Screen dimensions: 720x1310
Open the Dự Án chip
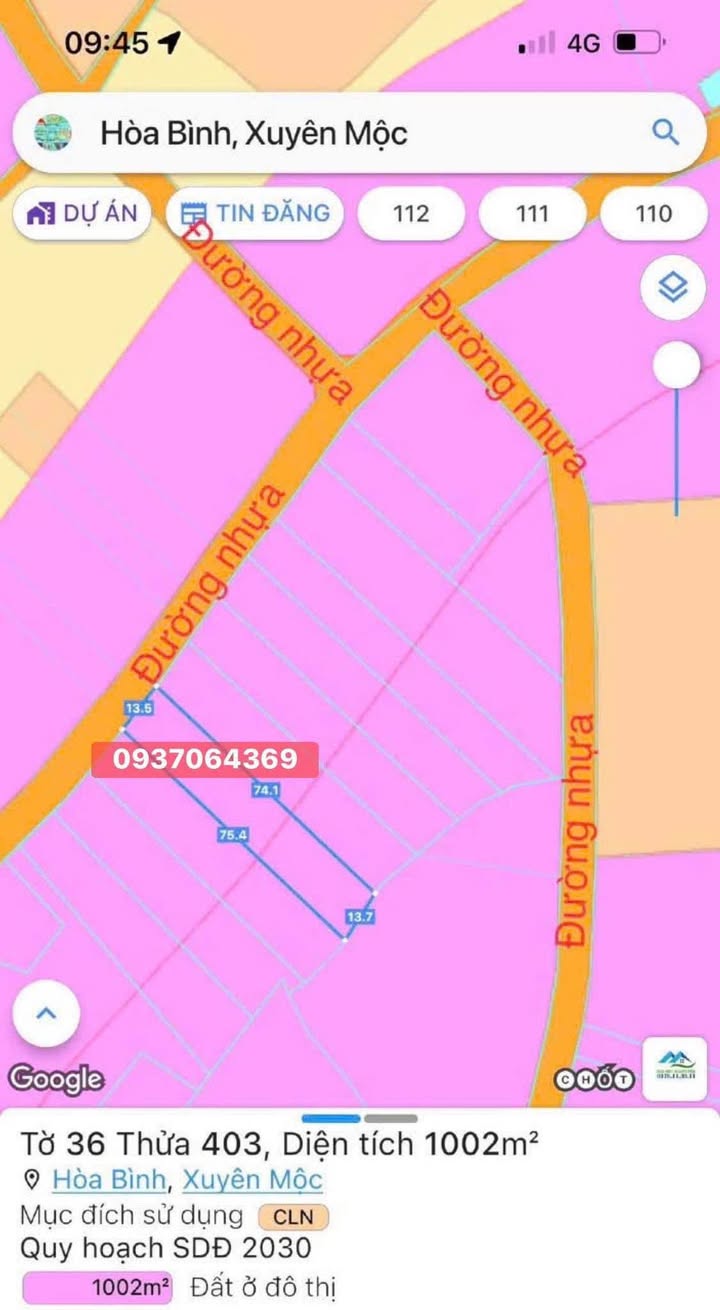click(x=82, y=213)
